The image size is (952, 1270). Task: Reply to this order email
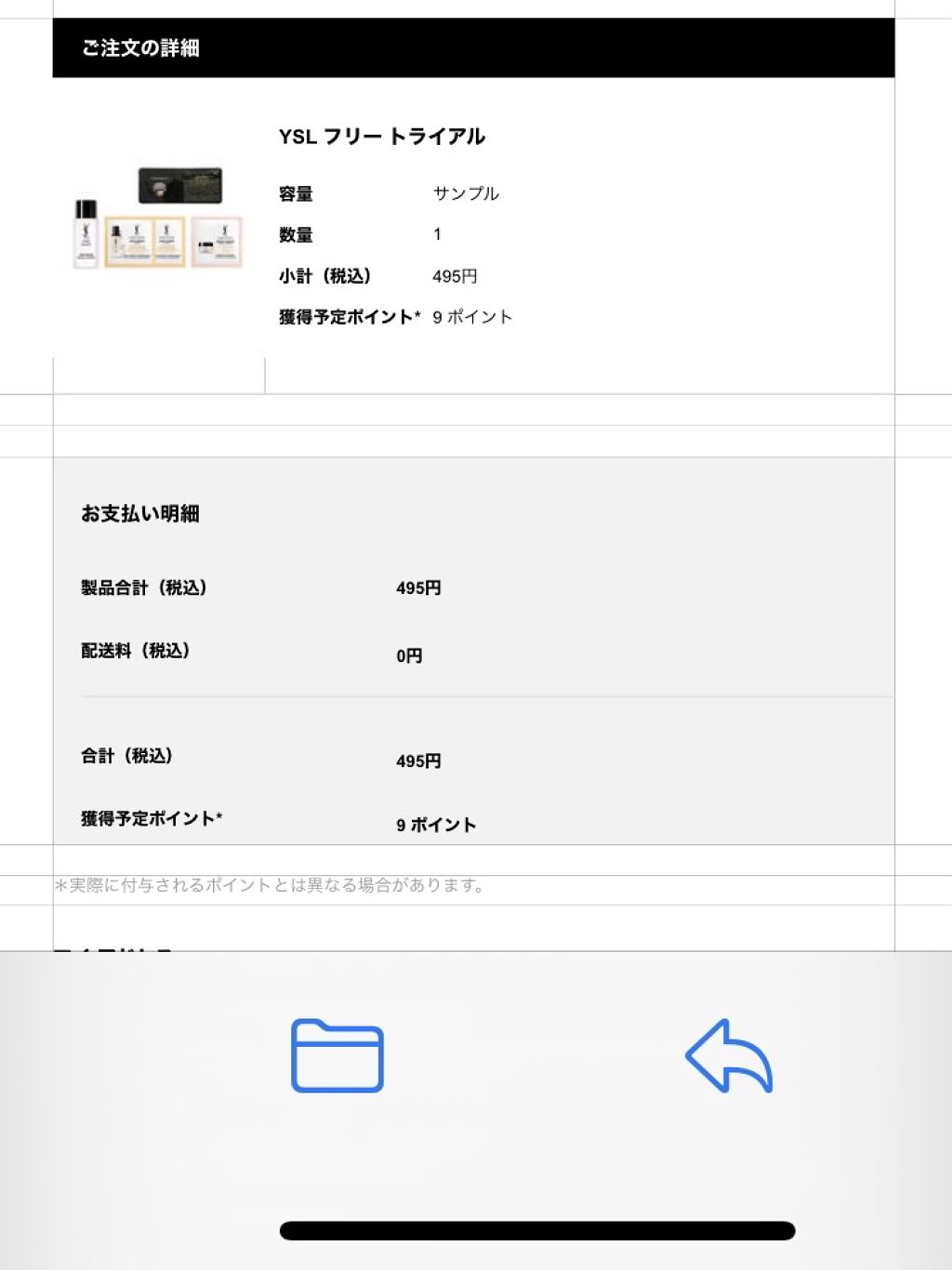pos(730,1056)
